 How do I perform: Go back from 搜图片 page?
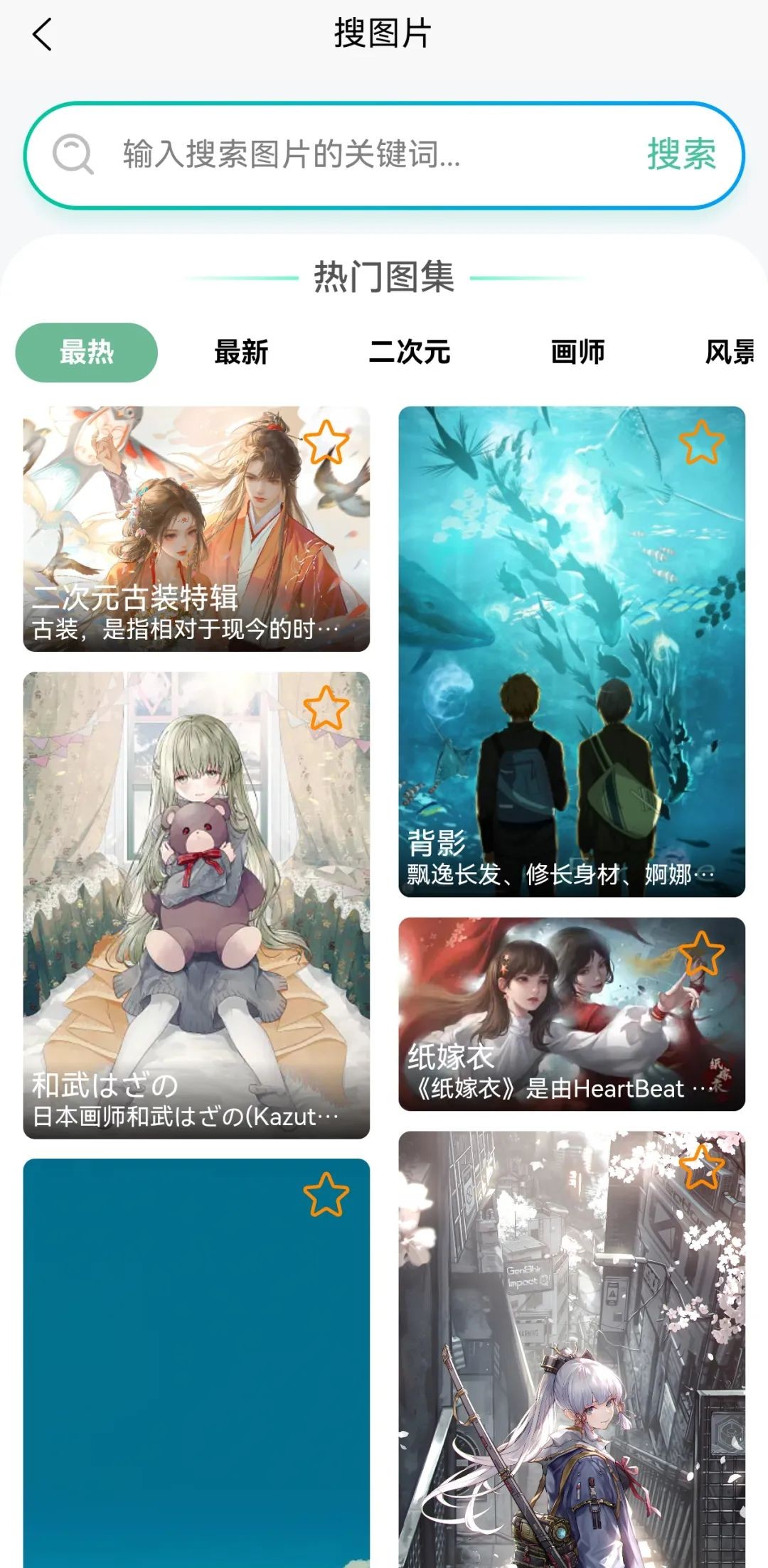click(43, 34)
